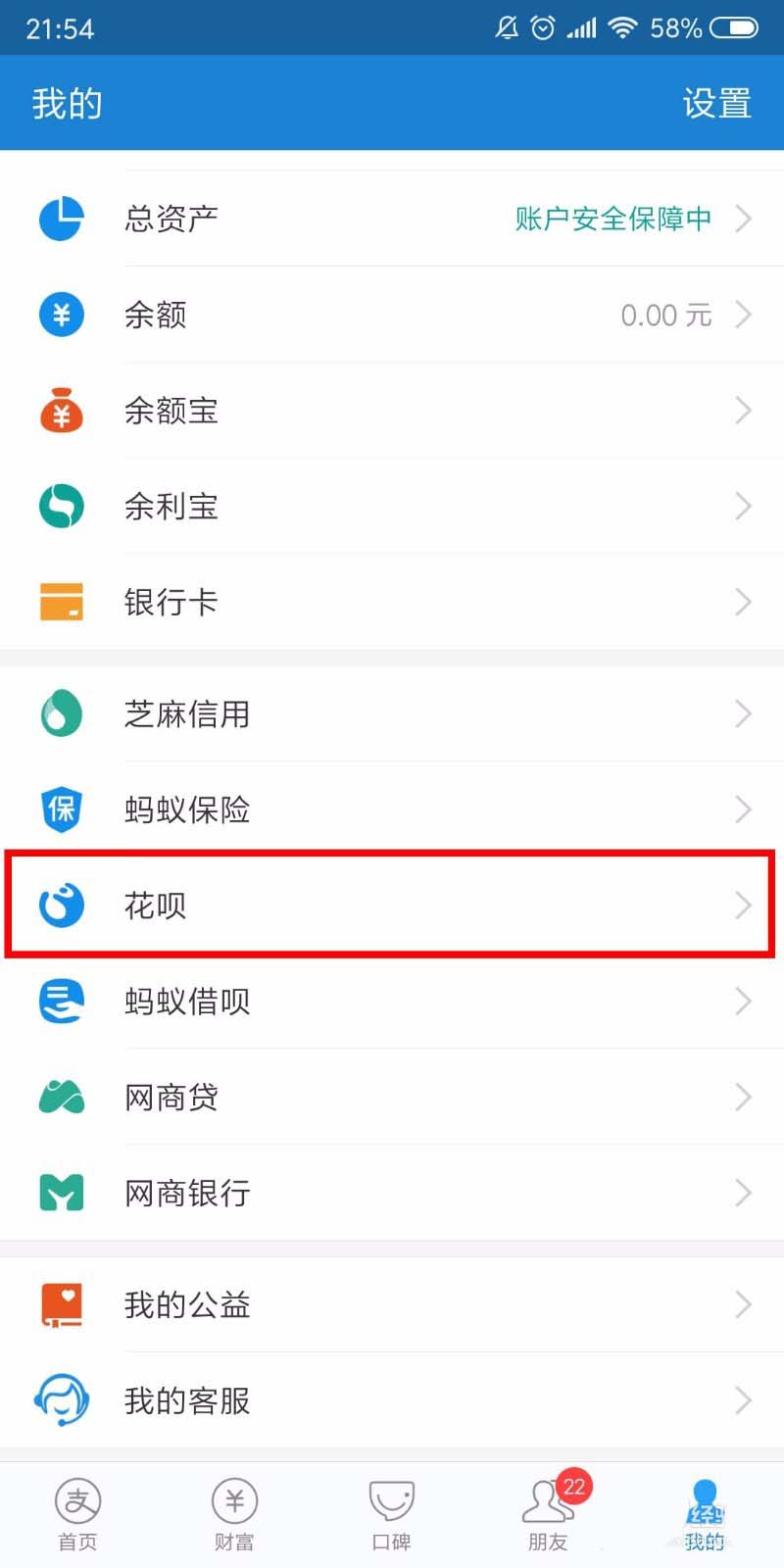Switch to the 朋友 tab
784x1568 pixels.
[x=549, y=1514]
